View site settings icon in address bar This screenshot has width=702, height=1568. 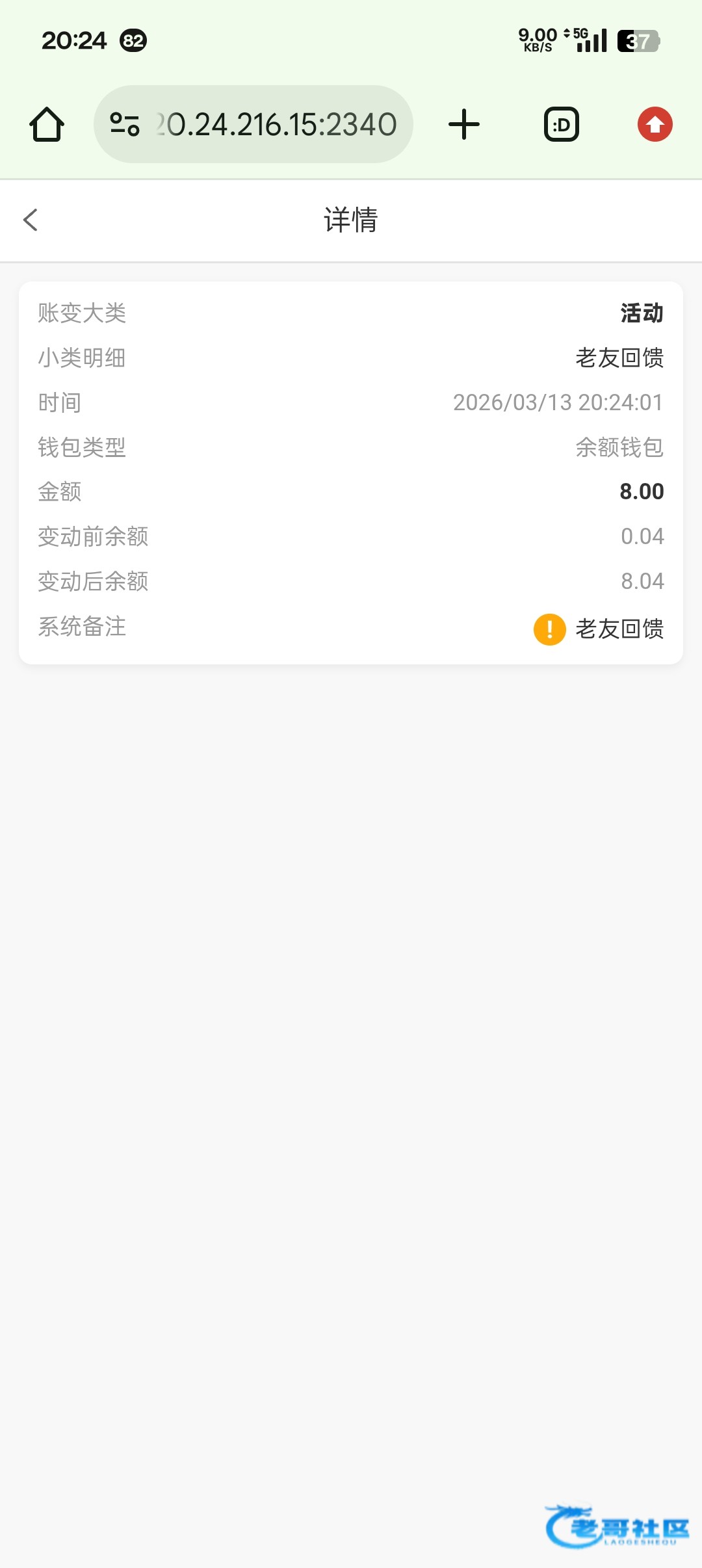[x=125, y=124]
